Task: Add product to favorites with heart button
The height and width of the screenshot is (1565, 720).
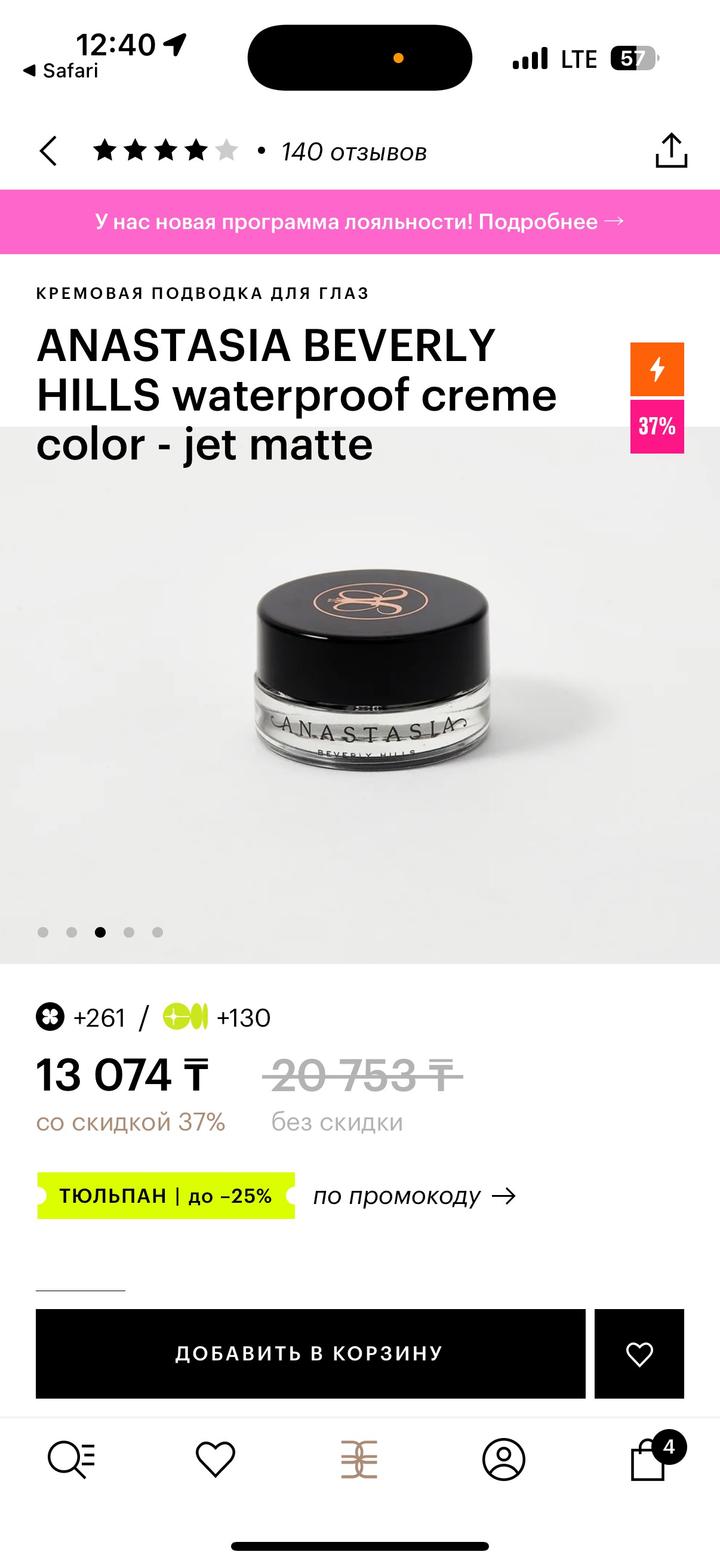Action: [639, 1353]
